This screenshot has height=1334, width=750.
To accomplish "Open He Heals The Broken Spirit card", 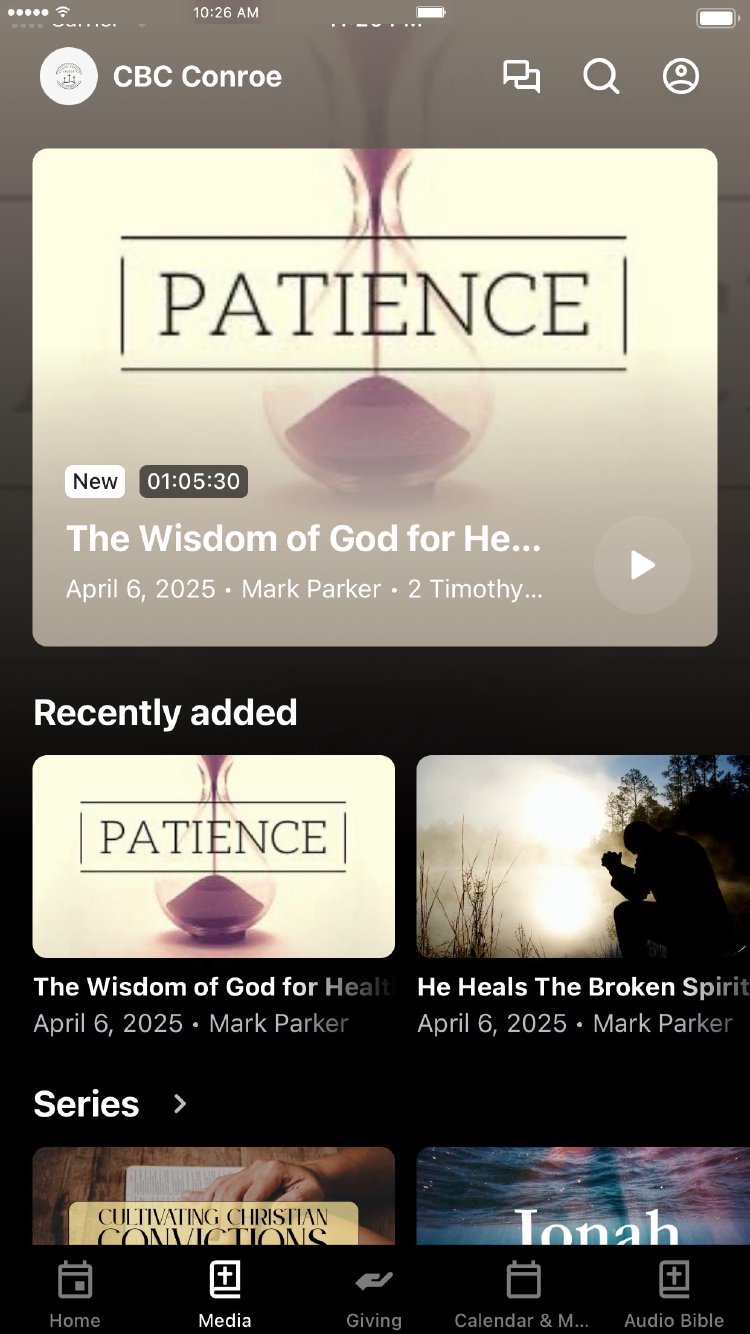I will point(582,856).
